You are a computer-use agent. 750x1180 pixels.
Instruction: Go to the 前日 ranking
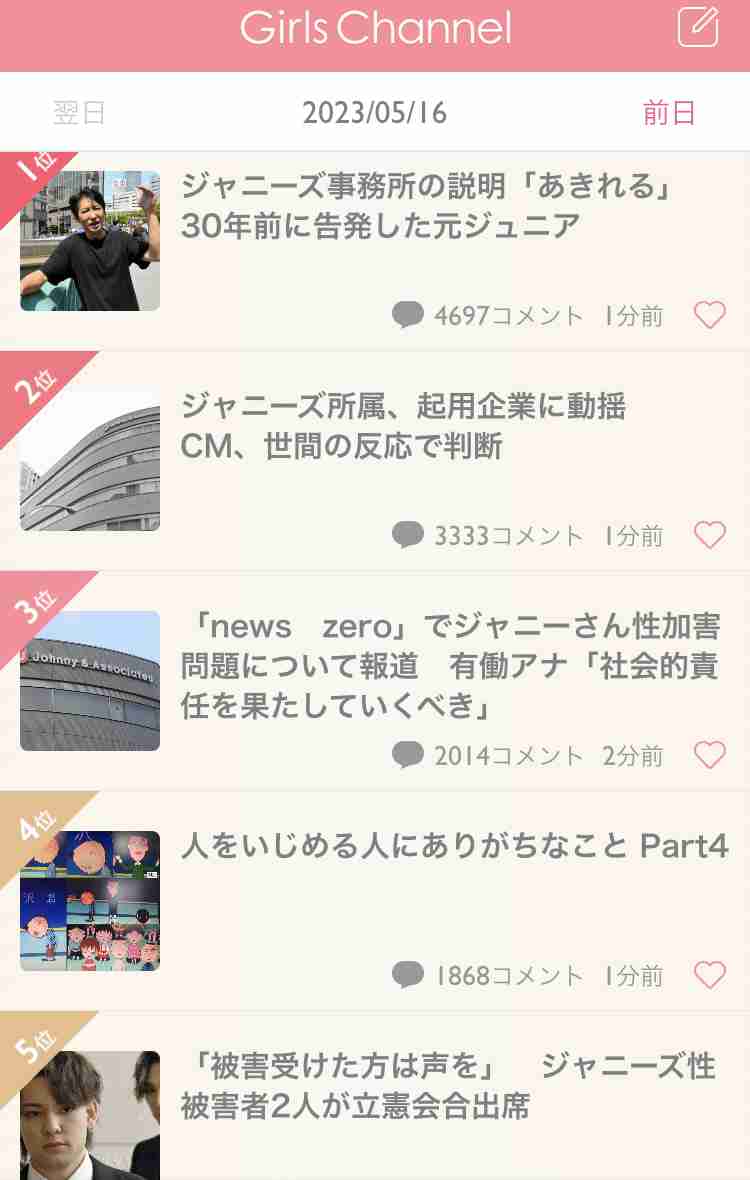click(x=669, y=113)
